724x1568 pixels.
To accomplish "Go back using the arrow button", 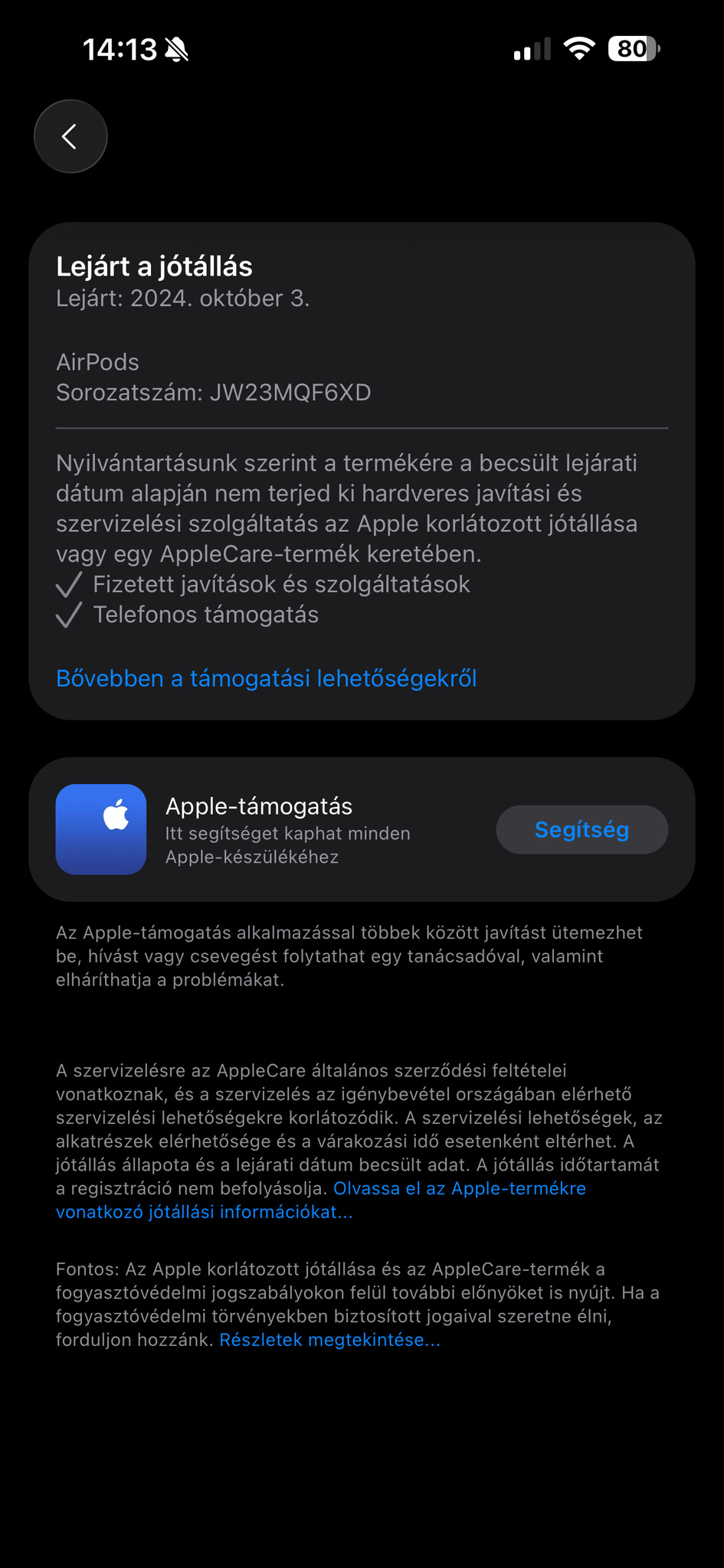I will [70, 136].
